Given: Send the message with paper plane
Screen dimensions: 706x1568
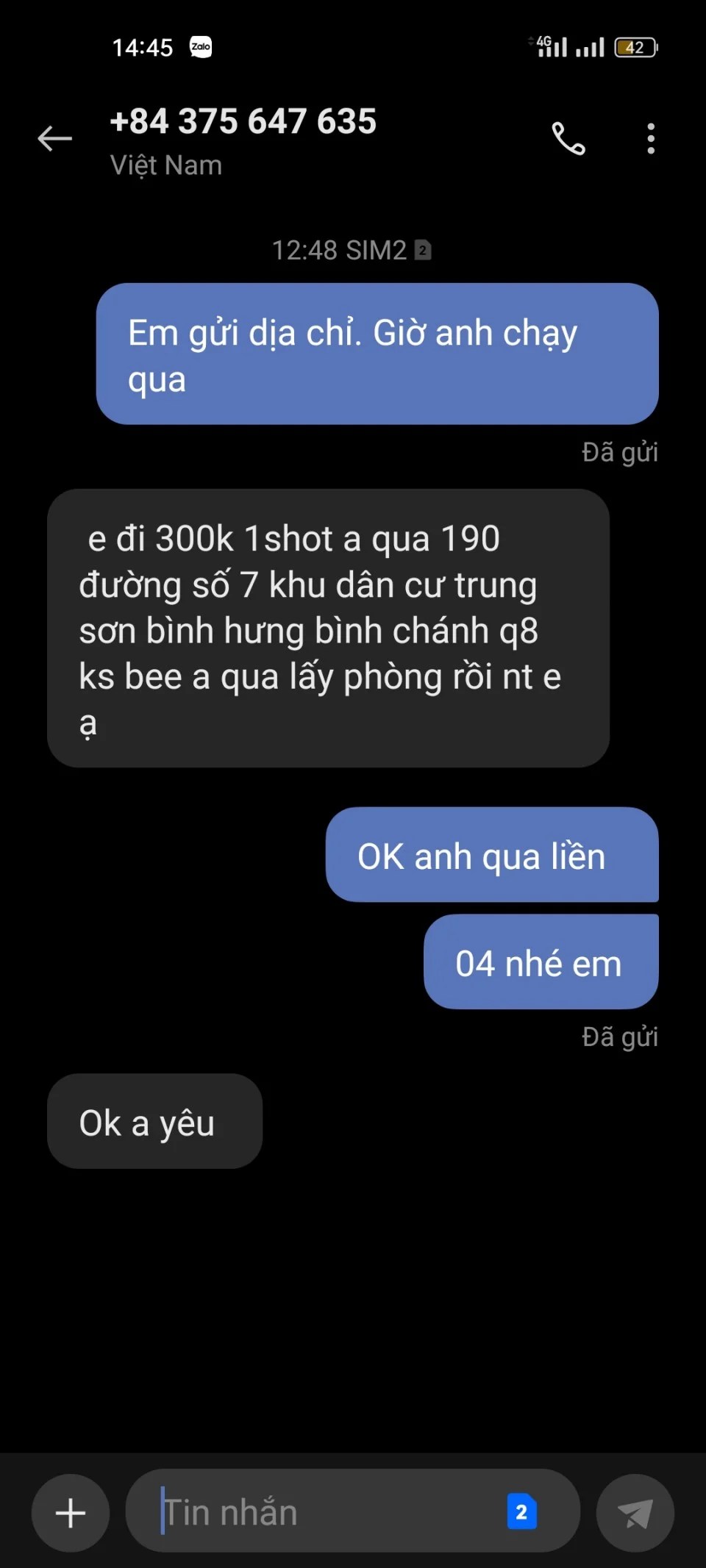Looking at the screenshot, I should (635, 1513).
